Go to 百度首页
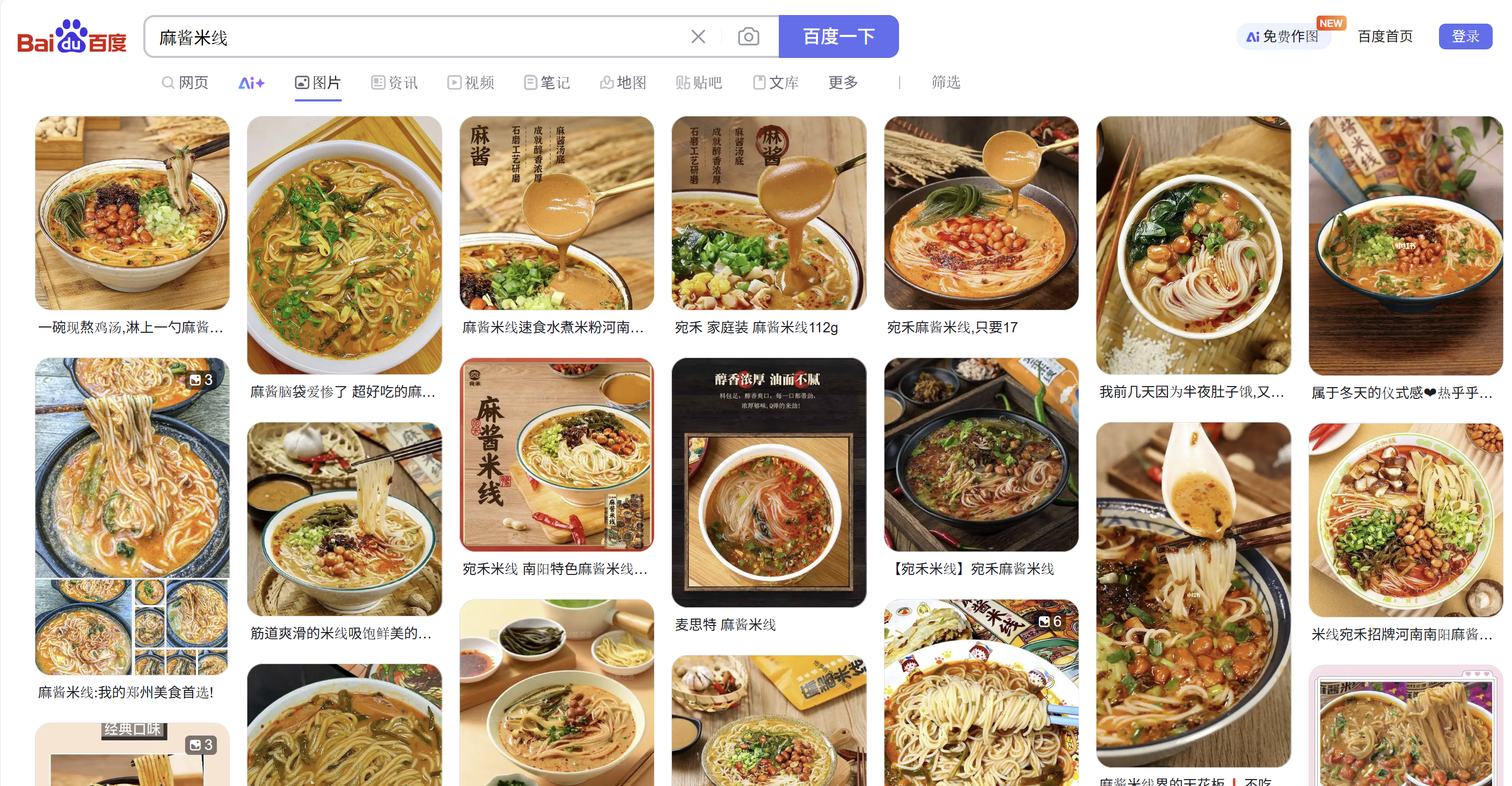Image resolution: width=1512 pixels, height=786 pixels. [x=1385, y=37]
